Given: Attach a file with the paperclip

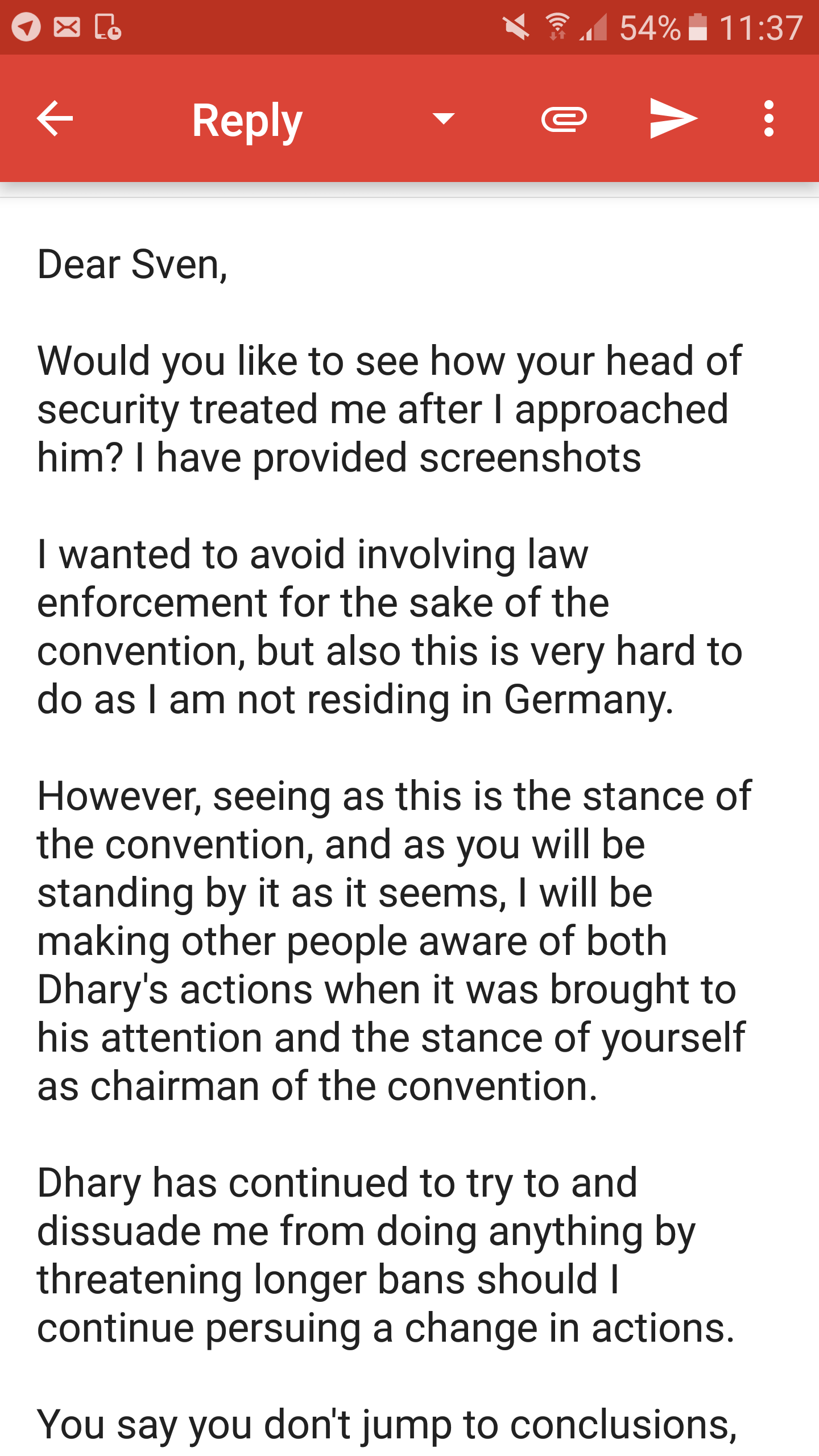Looking at the screenshot, I should pos(564,118).
